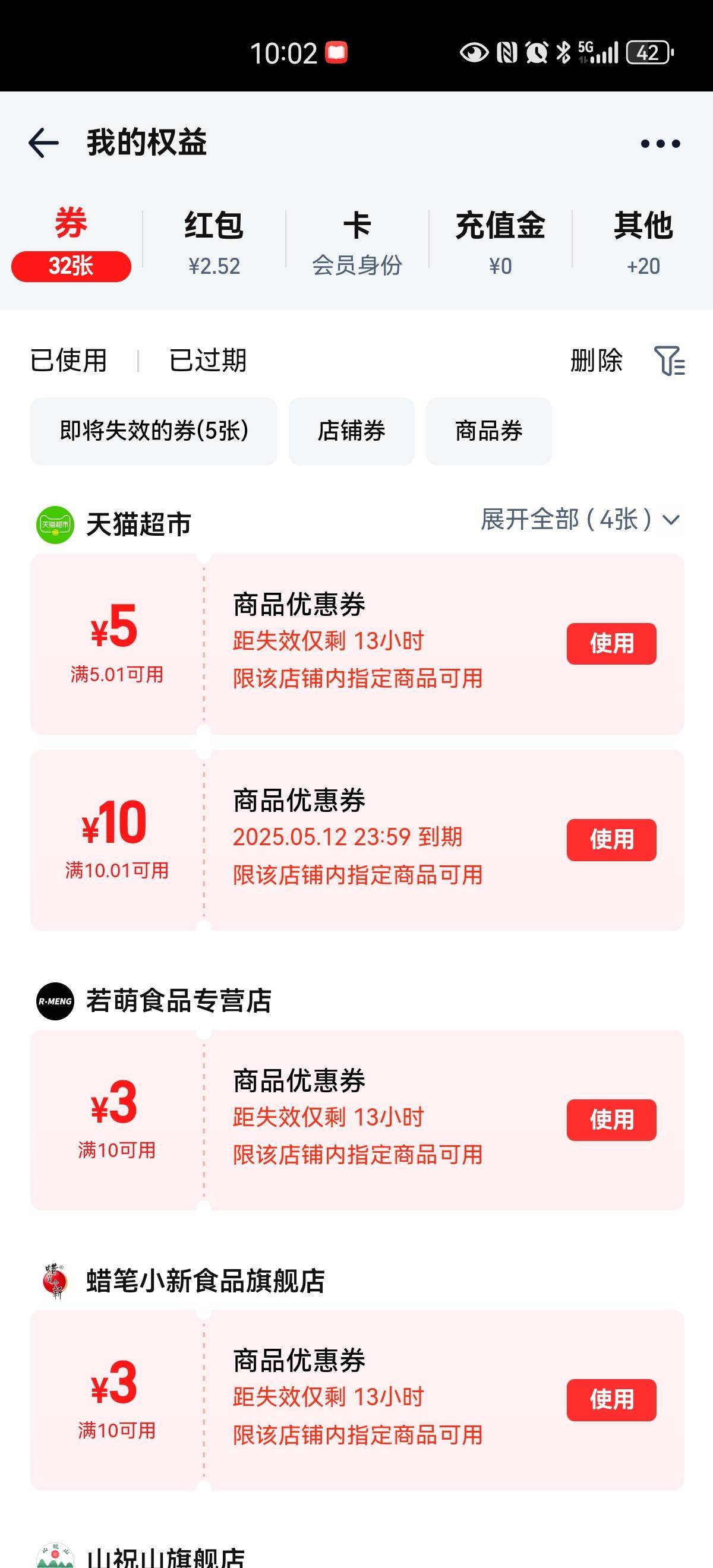Expand all 4 天猫超市 coupons

coord(580,520)
